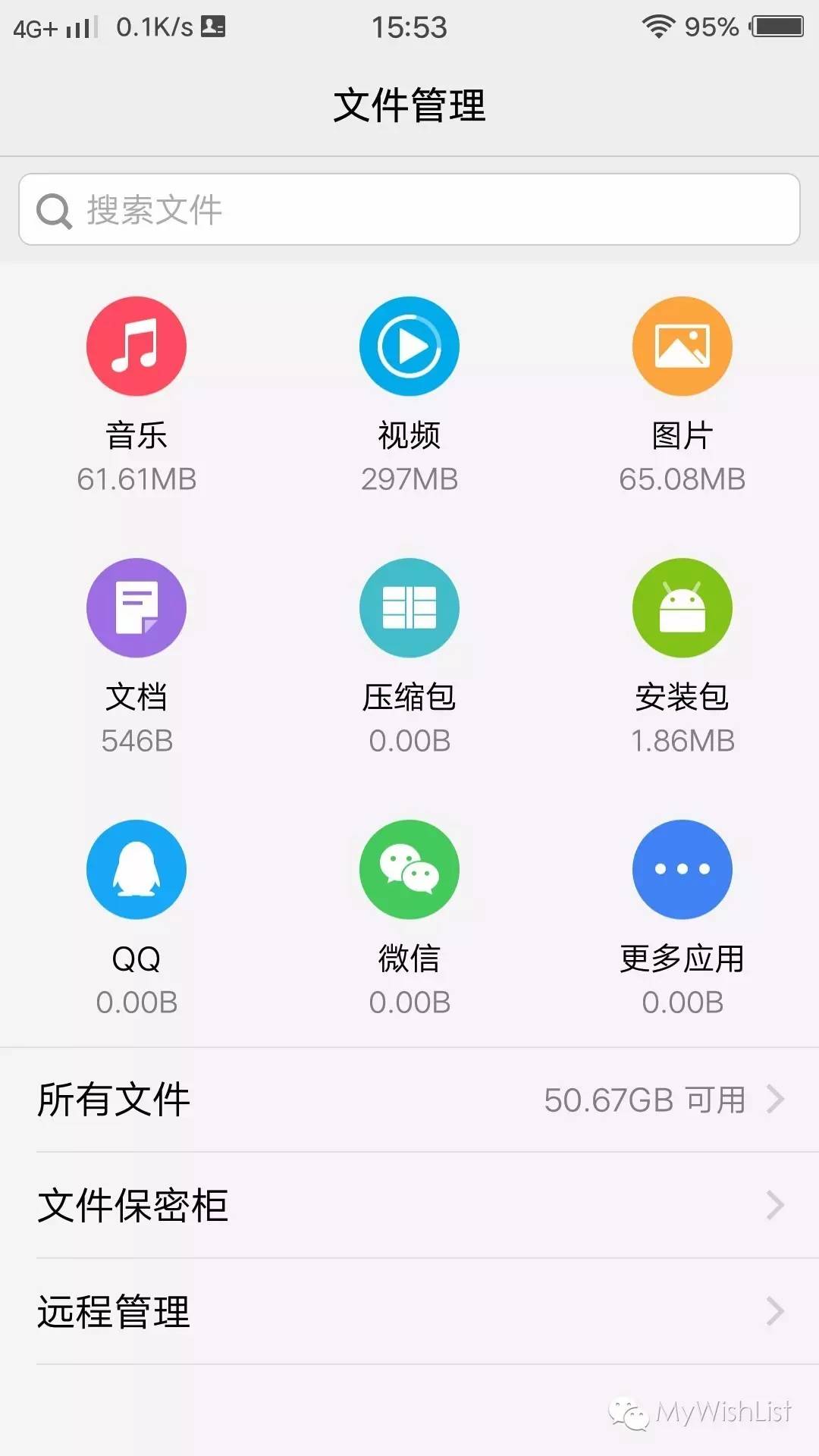Tap the search magnifier icon

pos(52,209)
